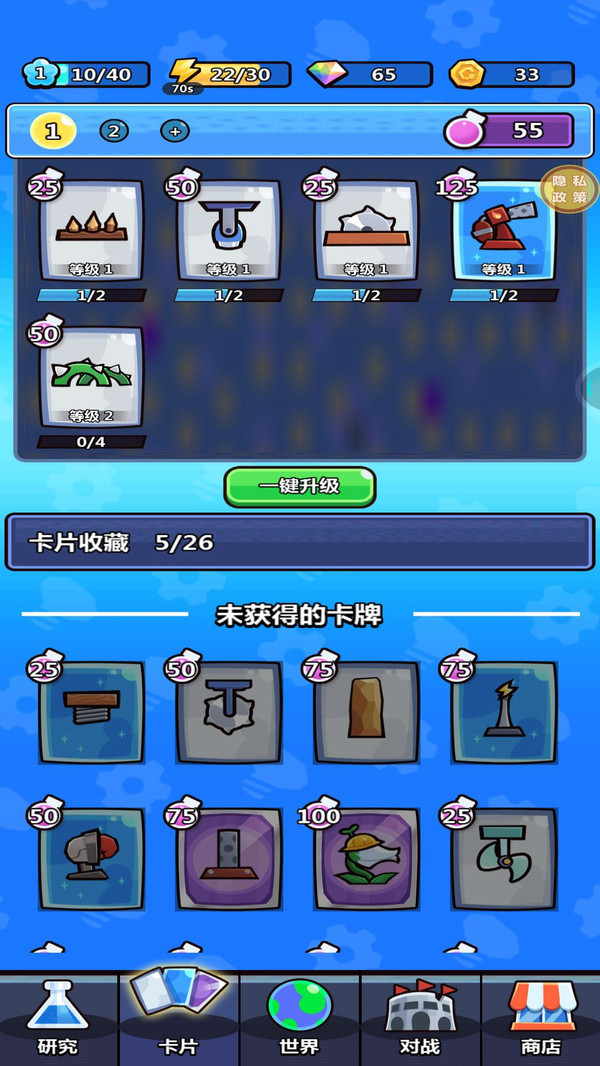Open the 隐私政策 badge
The width and height of the screenshot is (600, 1066).
(x=569, y=190)
